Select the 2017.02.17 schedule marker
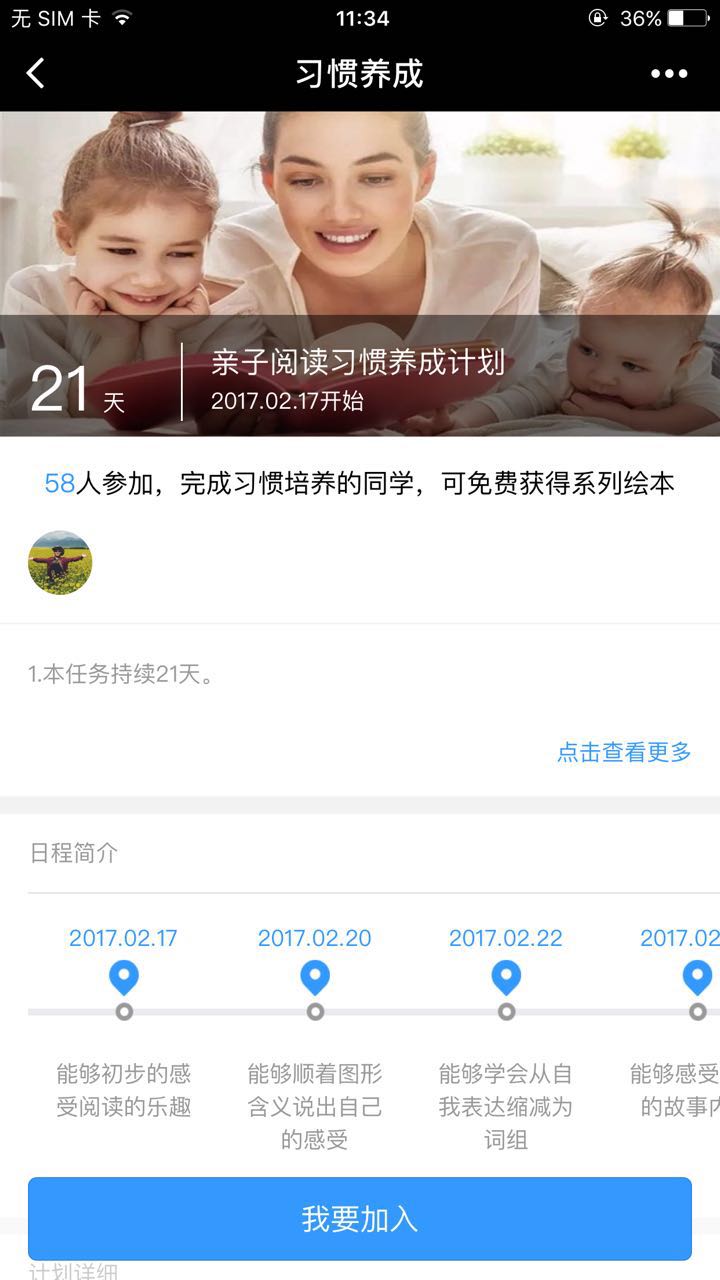The width and height of the screenshot is (720, 1280). [124, 977]
